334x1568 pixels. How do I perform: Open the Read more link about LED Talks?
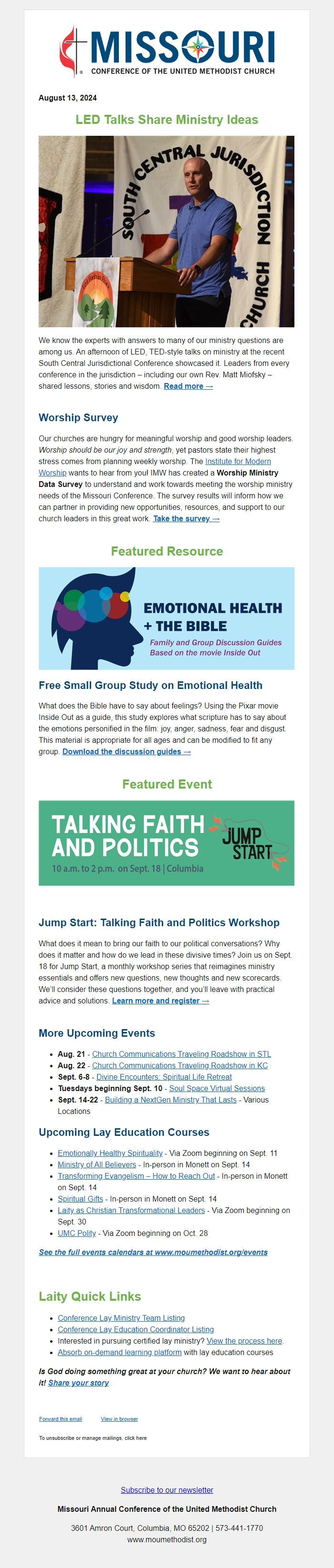coord(188,386)
